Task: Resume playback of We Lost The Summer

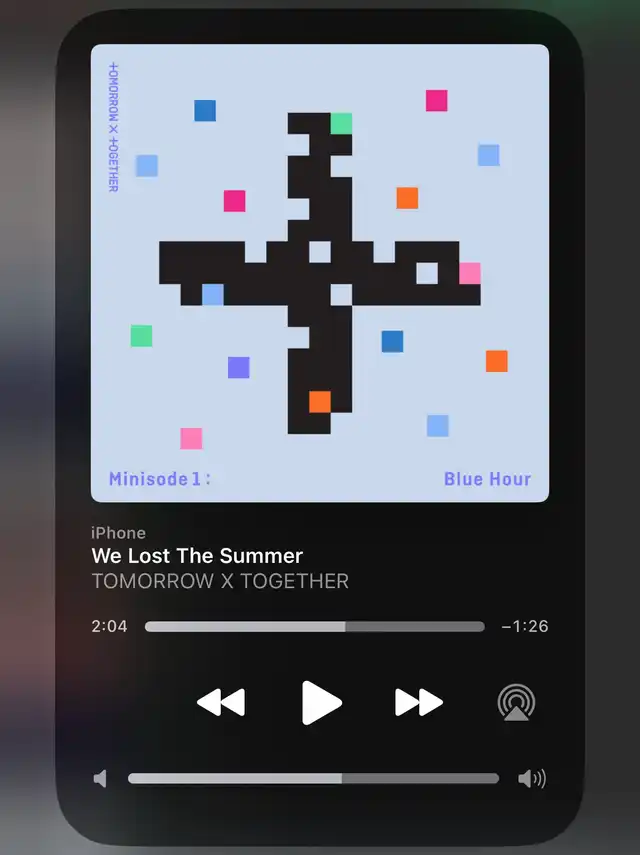Action: [x=321, y=703]
